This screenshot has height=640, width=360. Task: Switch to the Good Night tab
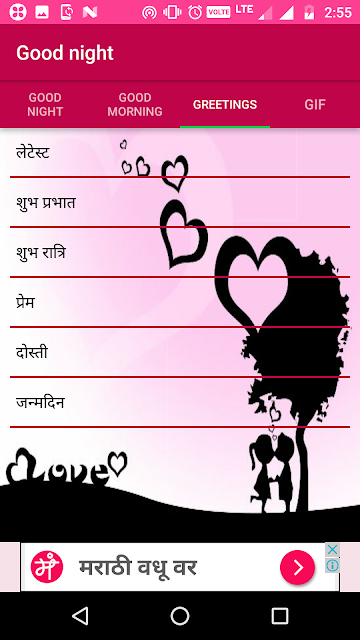point(45,104)
